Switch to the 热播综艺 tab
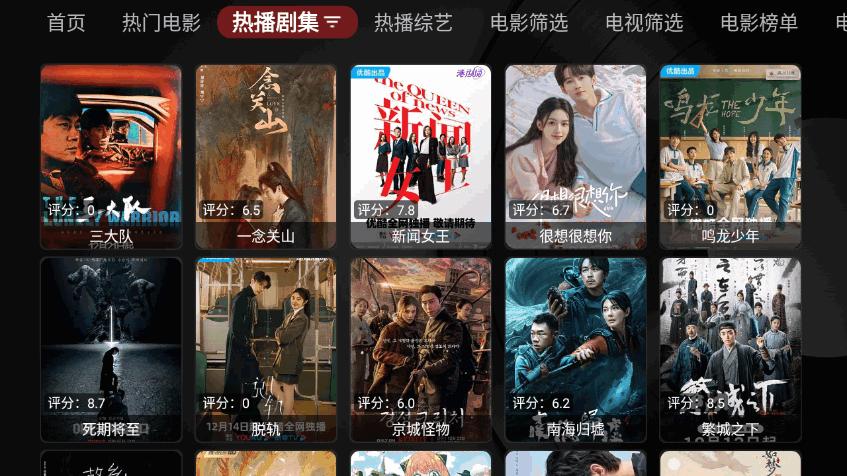This screenshot has width=847, height=476. tap(413, 23)
